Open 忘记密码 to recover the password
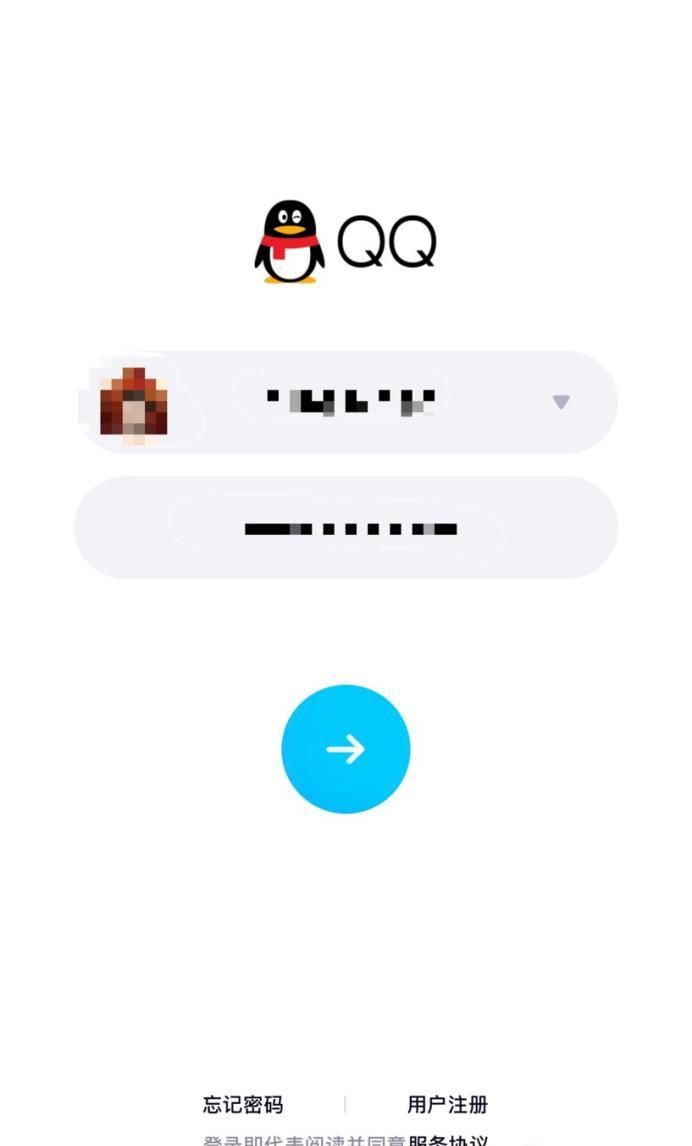 pyautogui.click(x=243, y=1105)
